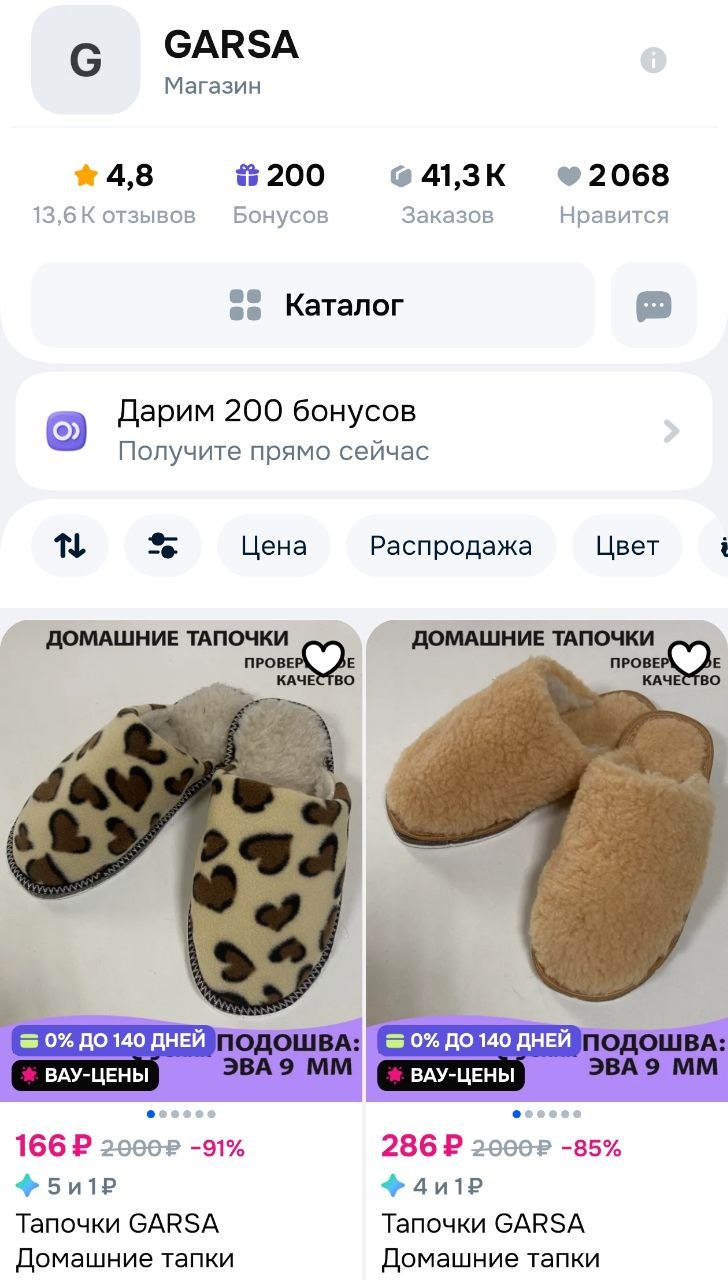The width and height of the screenshot is (728, 1280).
Task: Open the 13,6 К отзывов rating
Action: [114, 194]
